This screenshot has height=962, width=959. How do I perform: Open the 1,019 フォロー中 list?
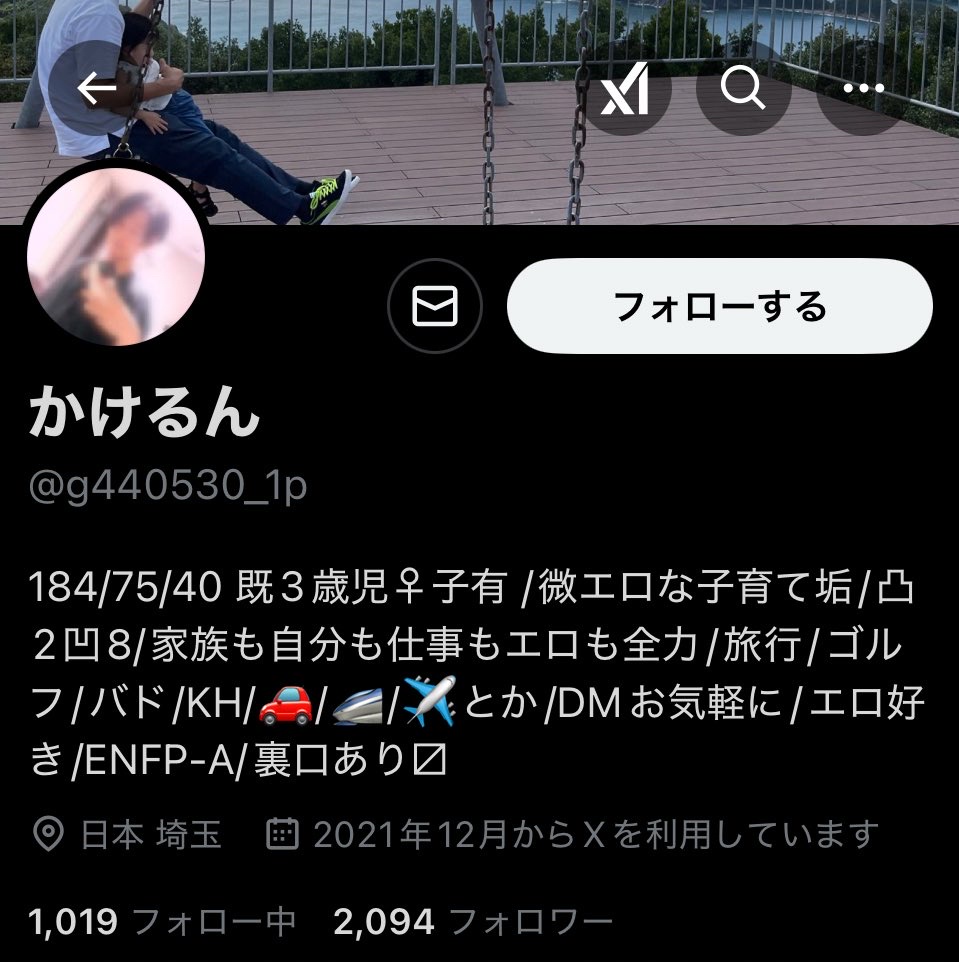[163, 922]
